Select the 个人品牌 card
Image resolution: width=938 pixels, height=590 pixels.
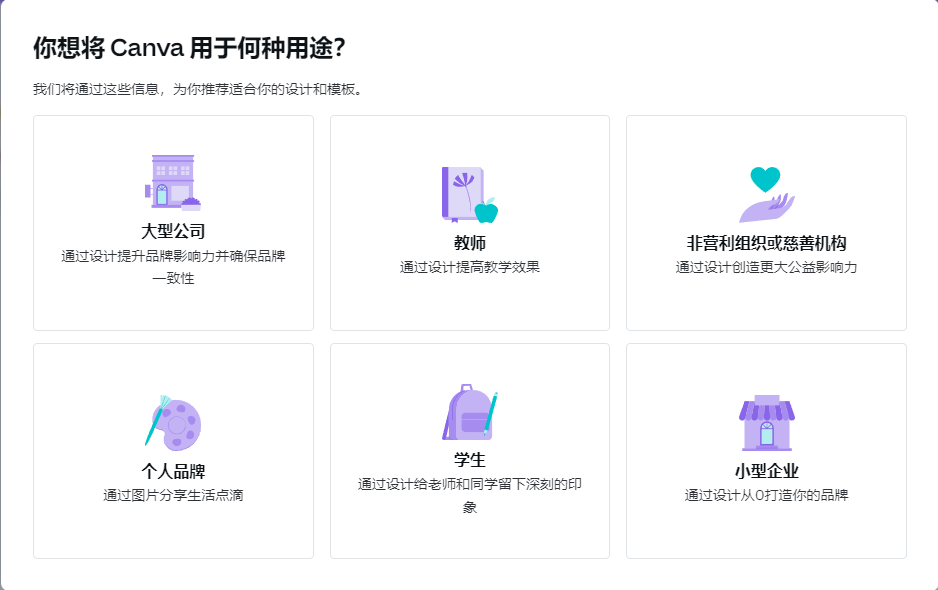pyautogui.click(x=173, y=451)
